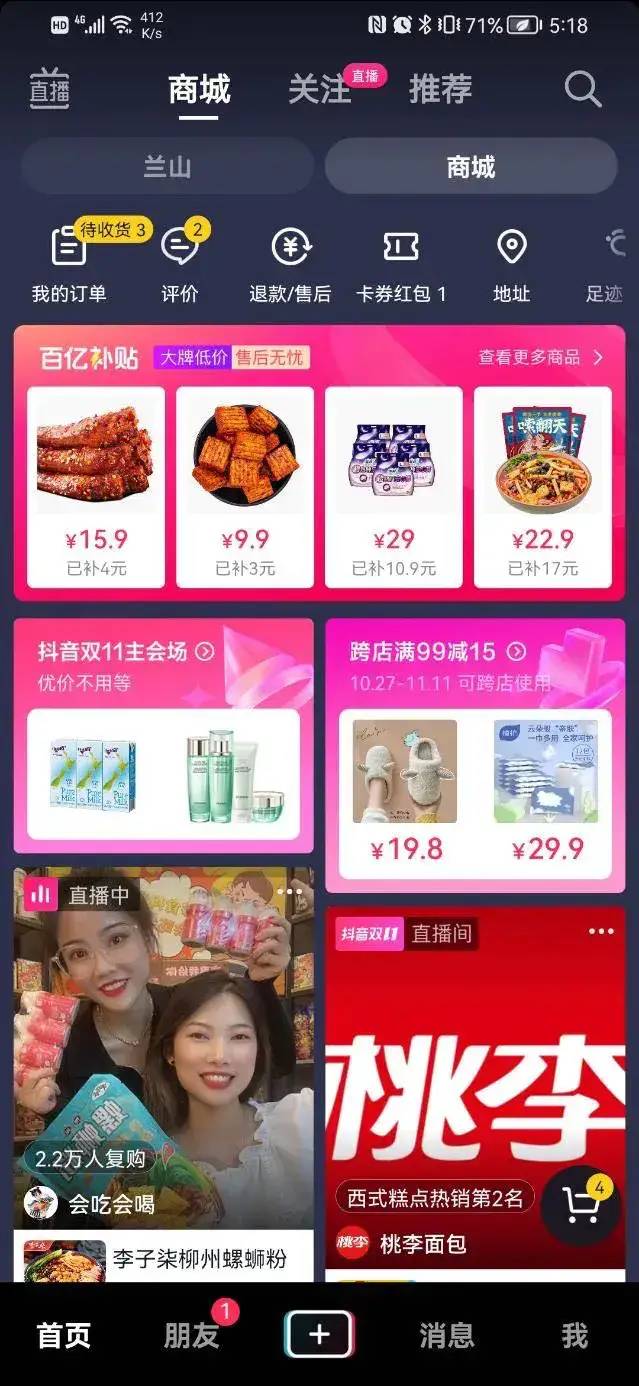The image size is (639, 1386).
Task: Select the 兰山 segment
Action: pyautogui.click(x=167, y=166)
